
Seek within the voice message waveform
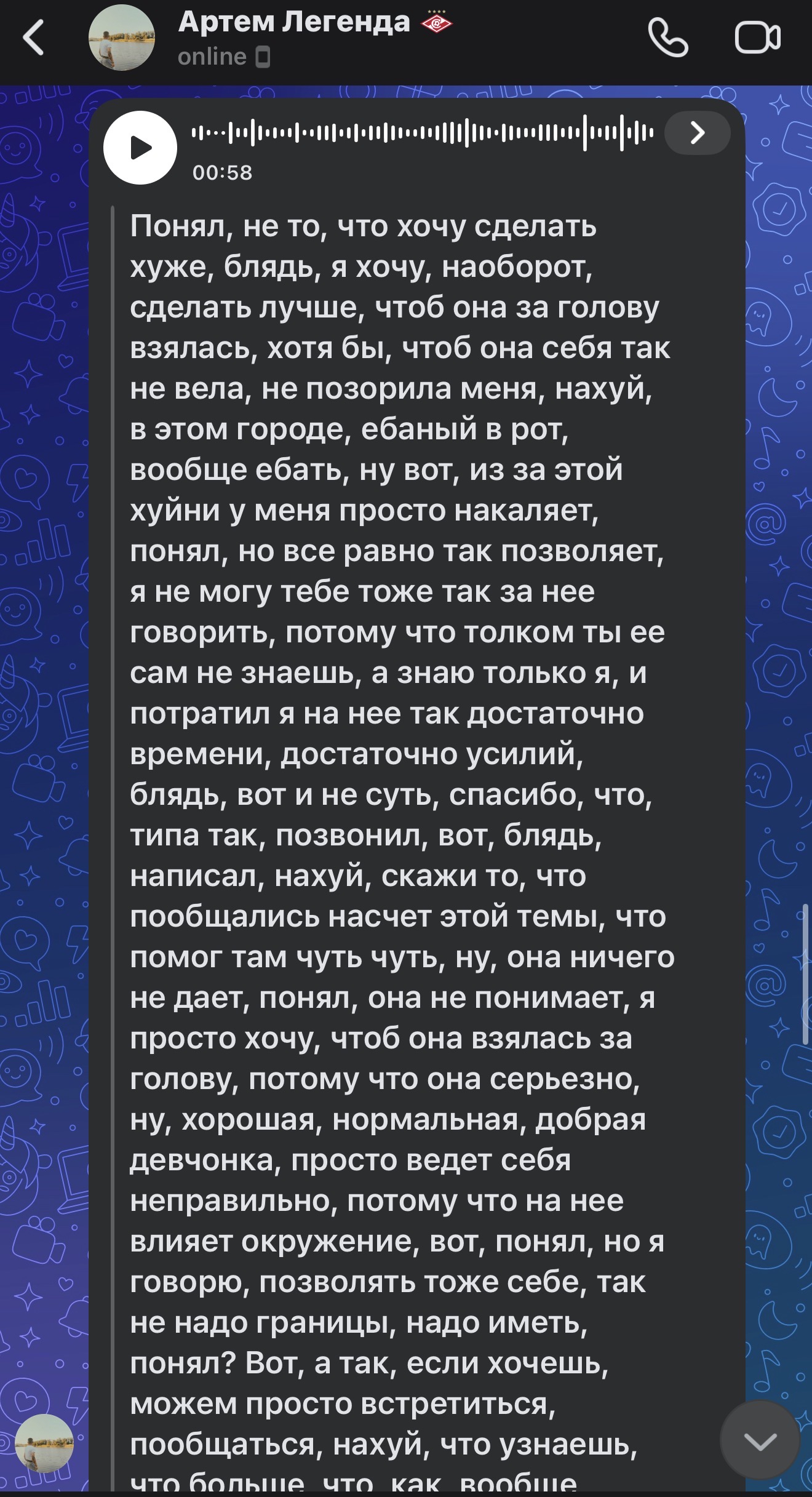tap(423, 133)
